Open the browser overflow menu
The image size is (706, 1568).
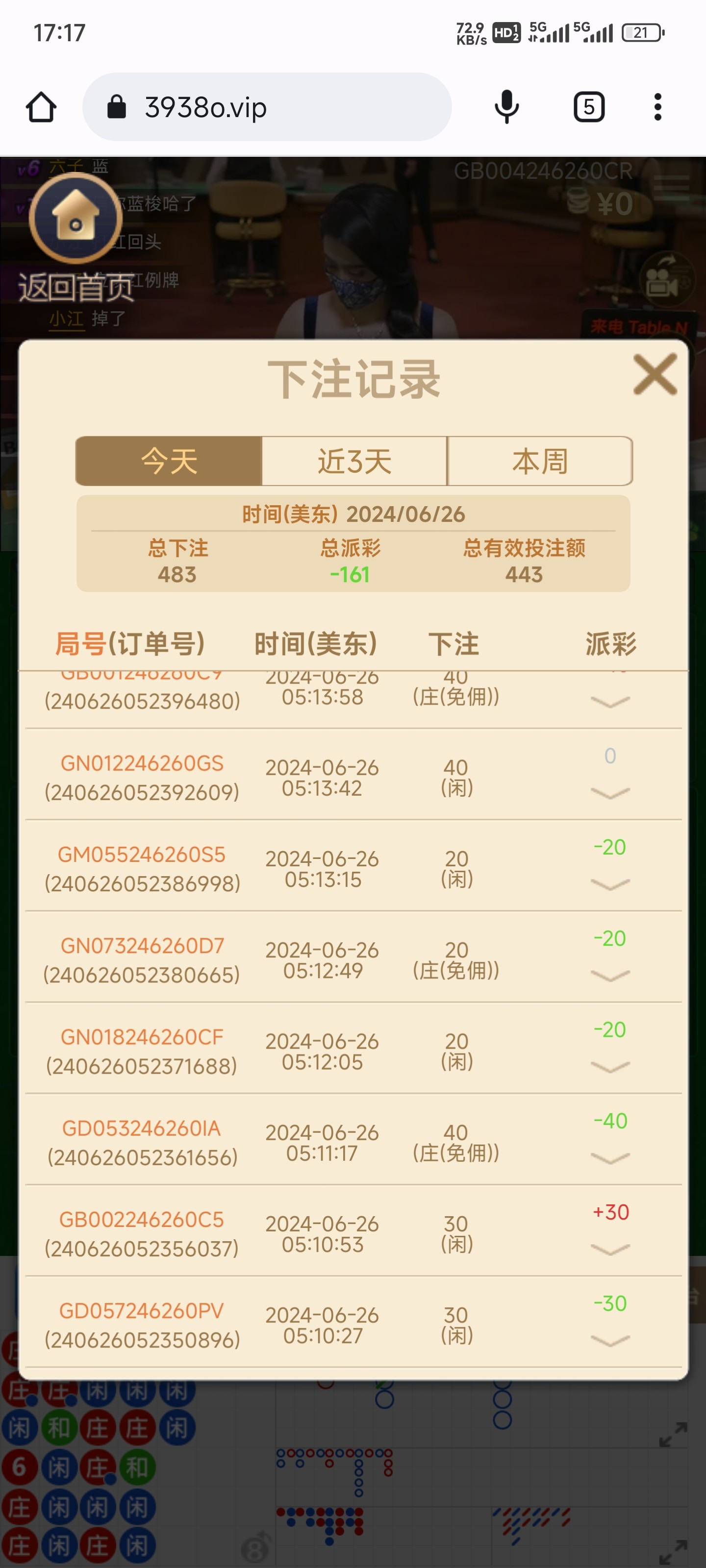(x=657, y=107)
